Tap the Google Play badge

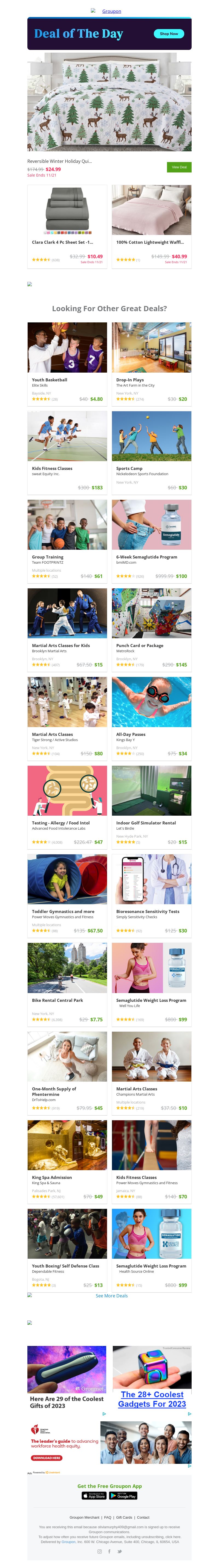click(x=123, y=1496)
